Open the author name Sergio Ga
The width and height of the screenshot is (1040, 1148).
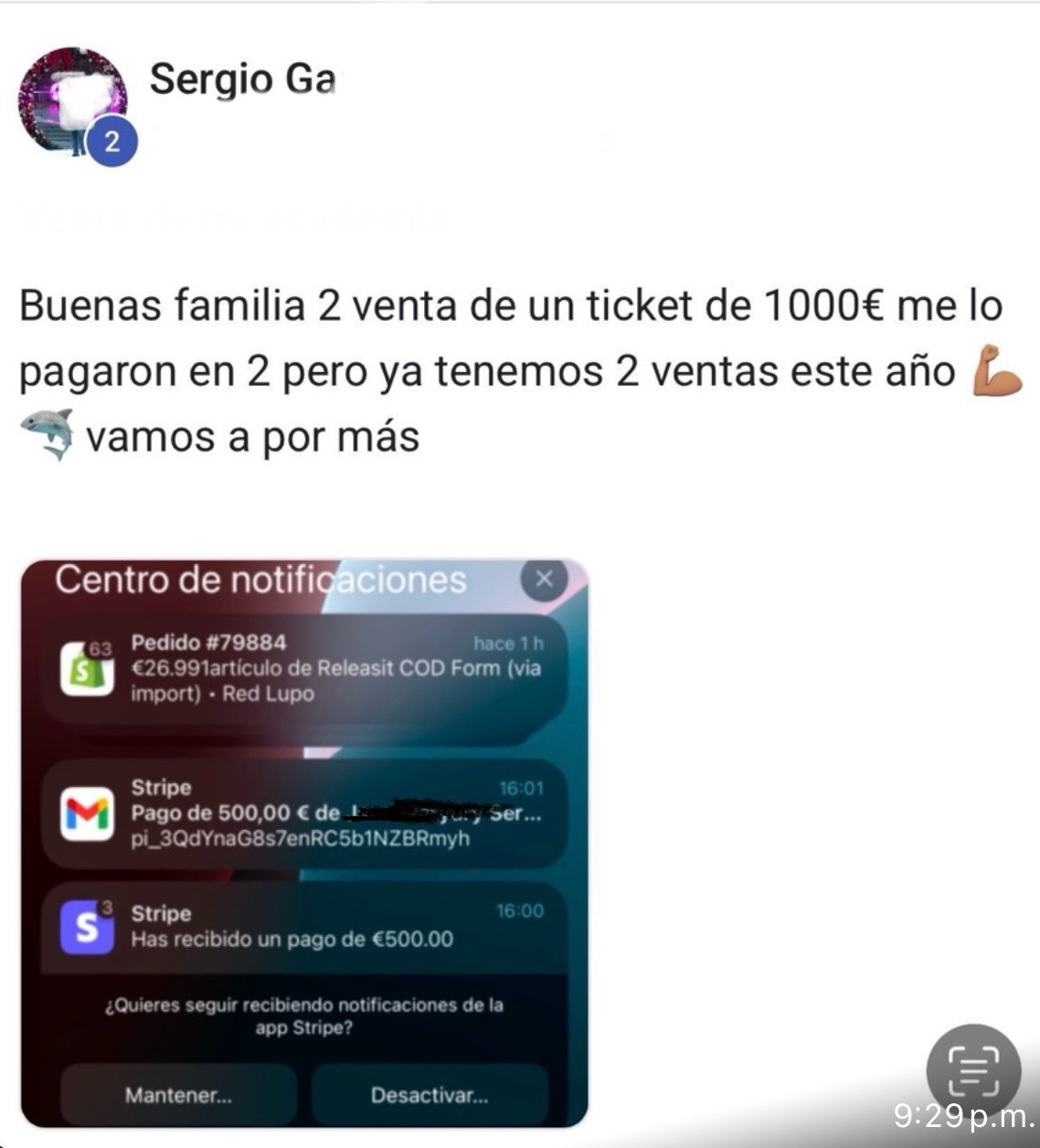pos(242,80)
